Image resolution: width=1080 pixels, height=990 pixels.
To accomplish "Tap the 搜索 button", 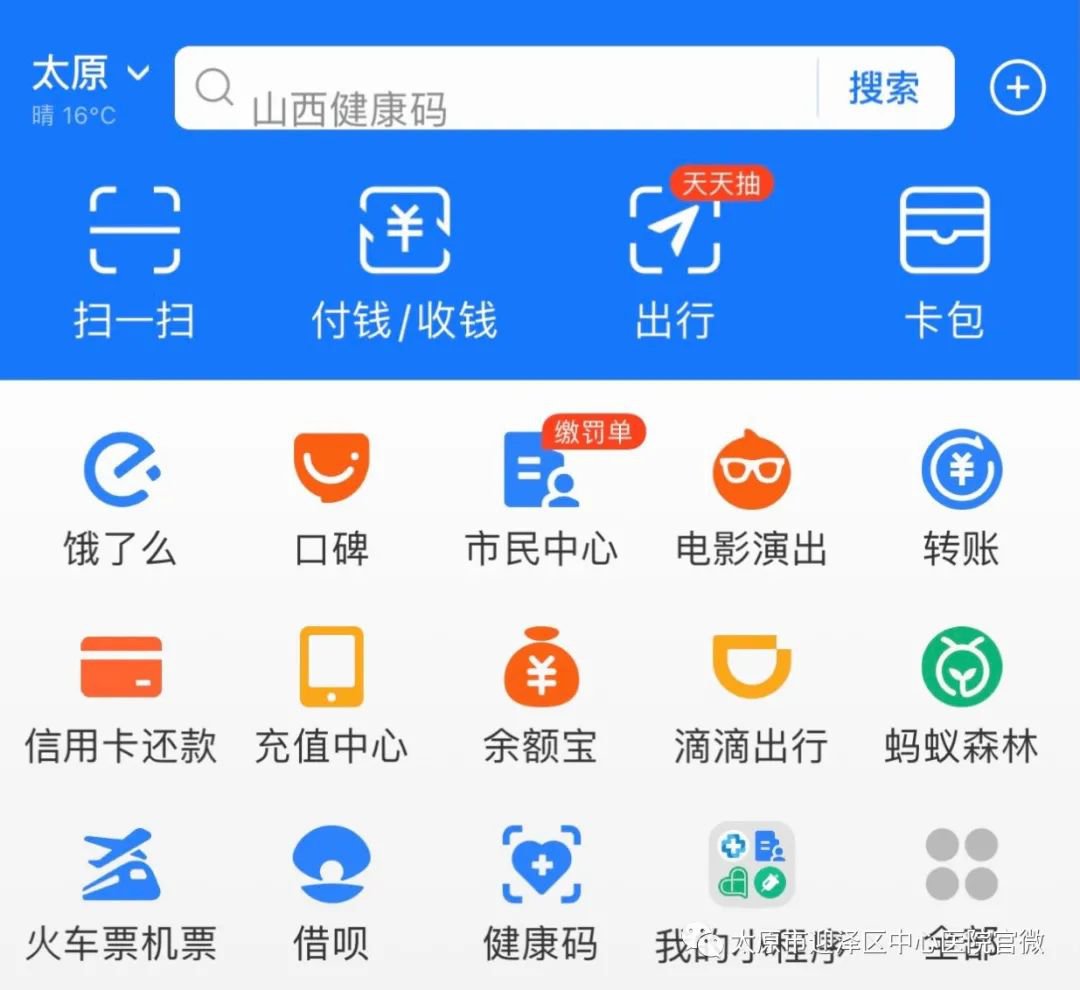I will click(884, 88).
